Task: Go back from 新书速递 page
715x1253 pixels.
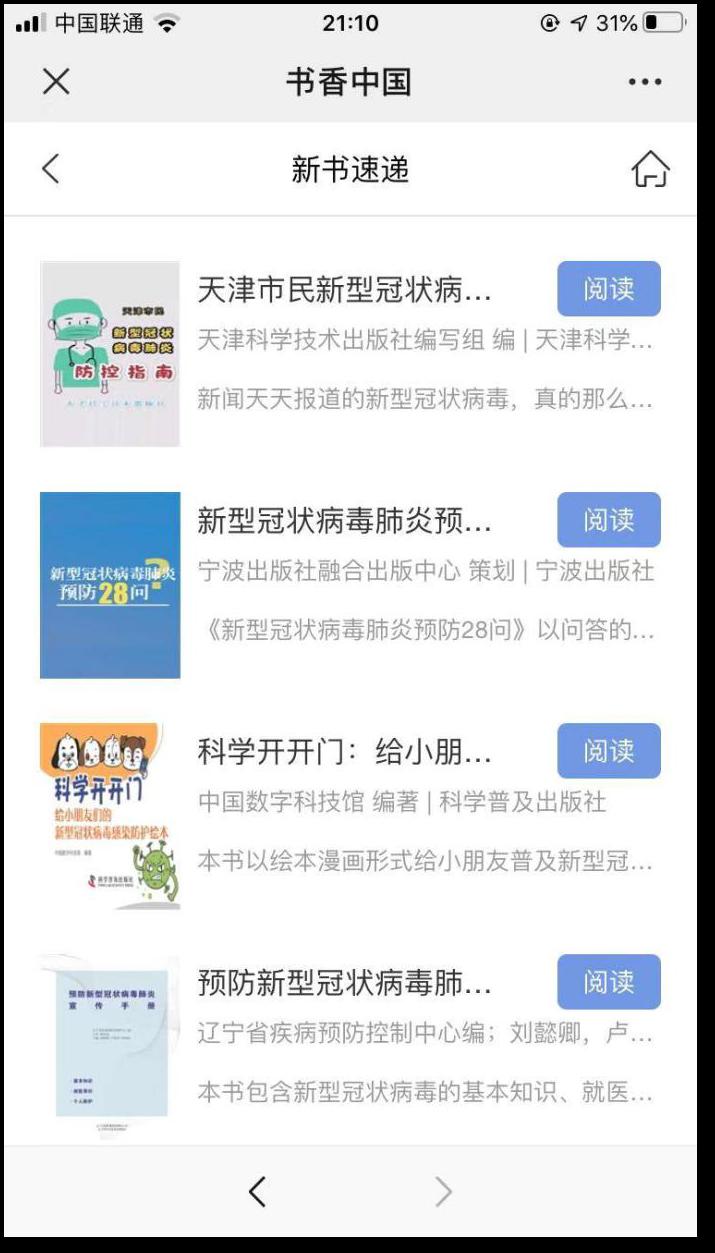Action: (x=51, y=169)
